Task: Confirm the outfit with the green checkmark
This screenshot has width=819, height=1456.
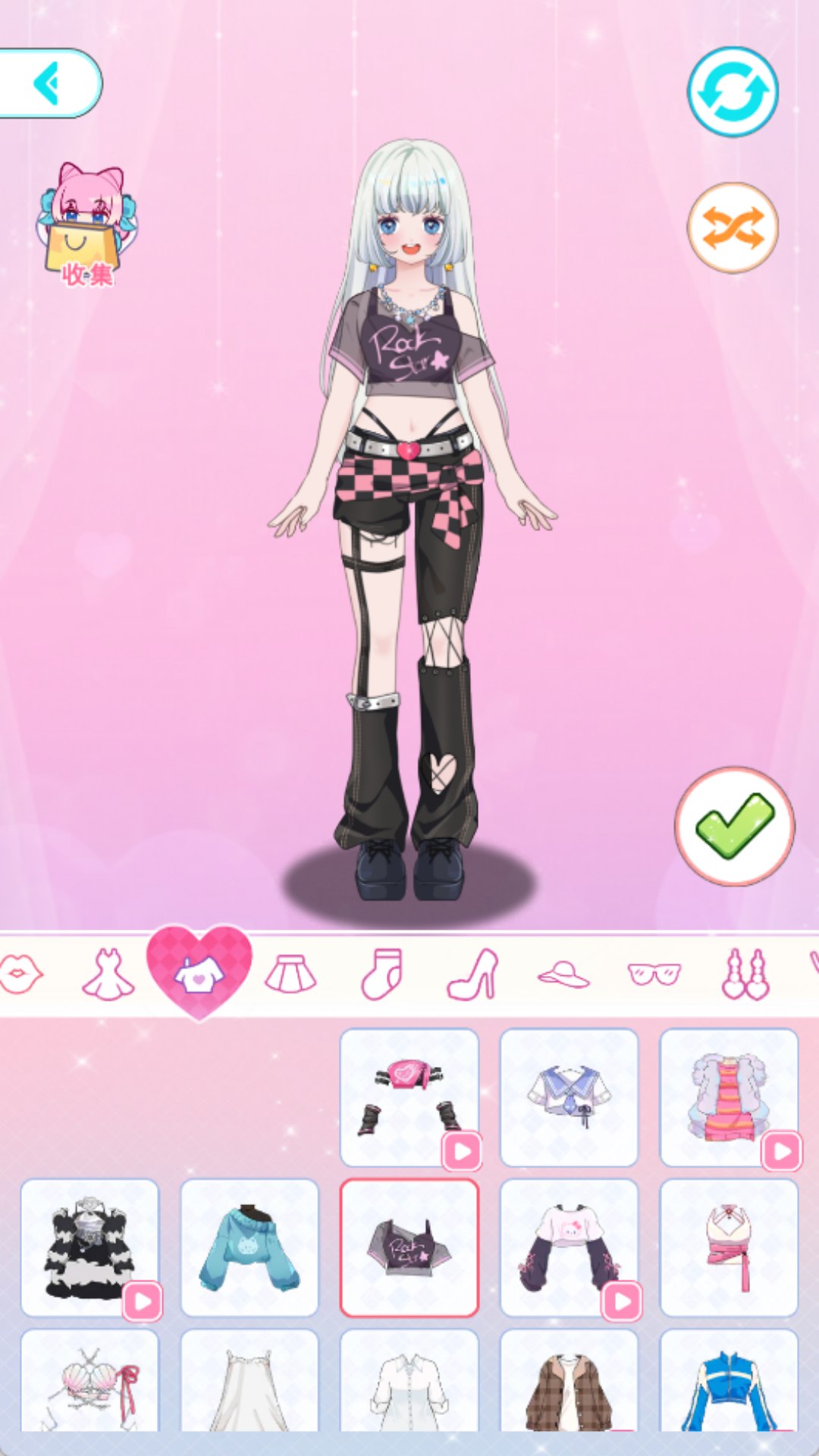Action: tap(734, 826)
